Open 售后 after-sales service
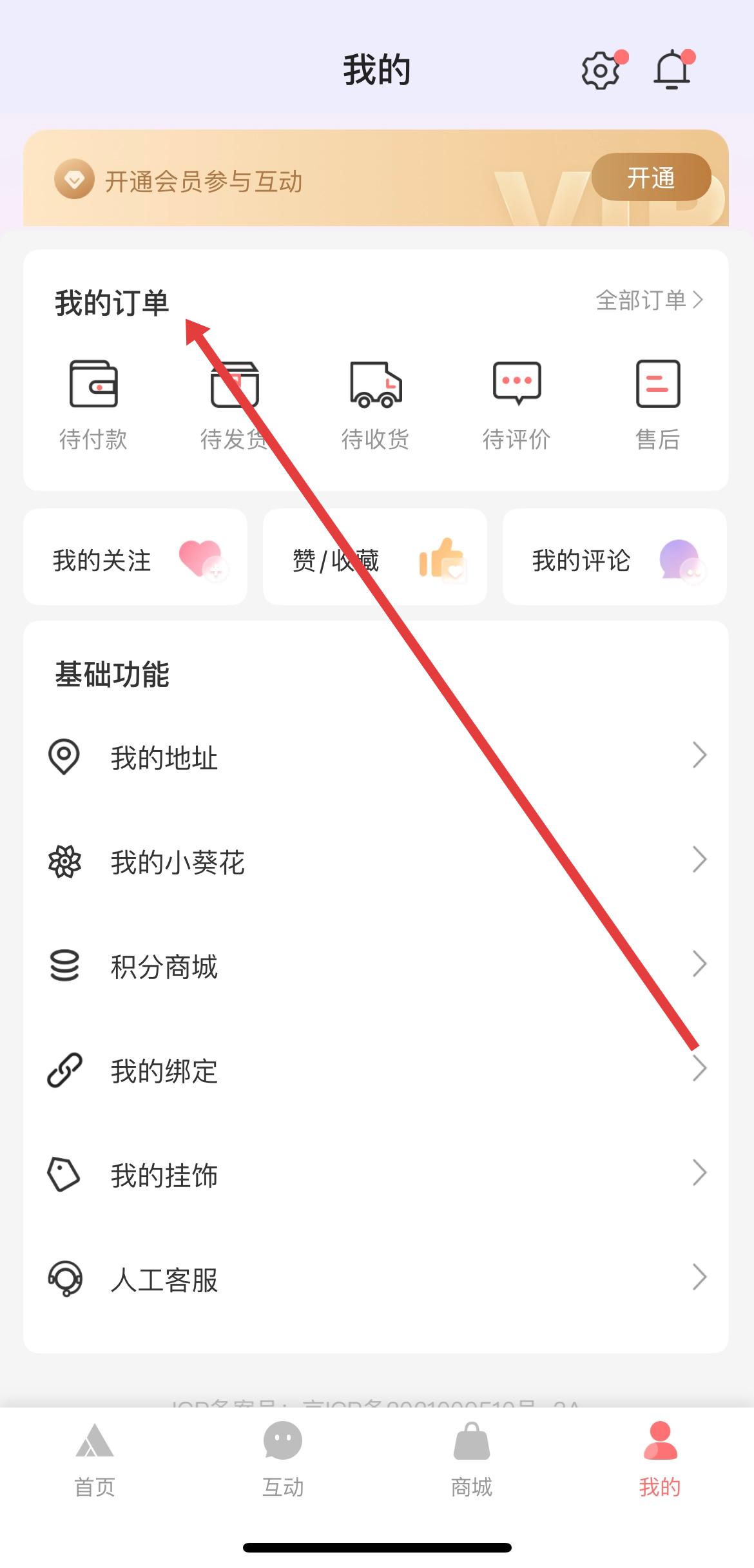 (x=657, y=404)
